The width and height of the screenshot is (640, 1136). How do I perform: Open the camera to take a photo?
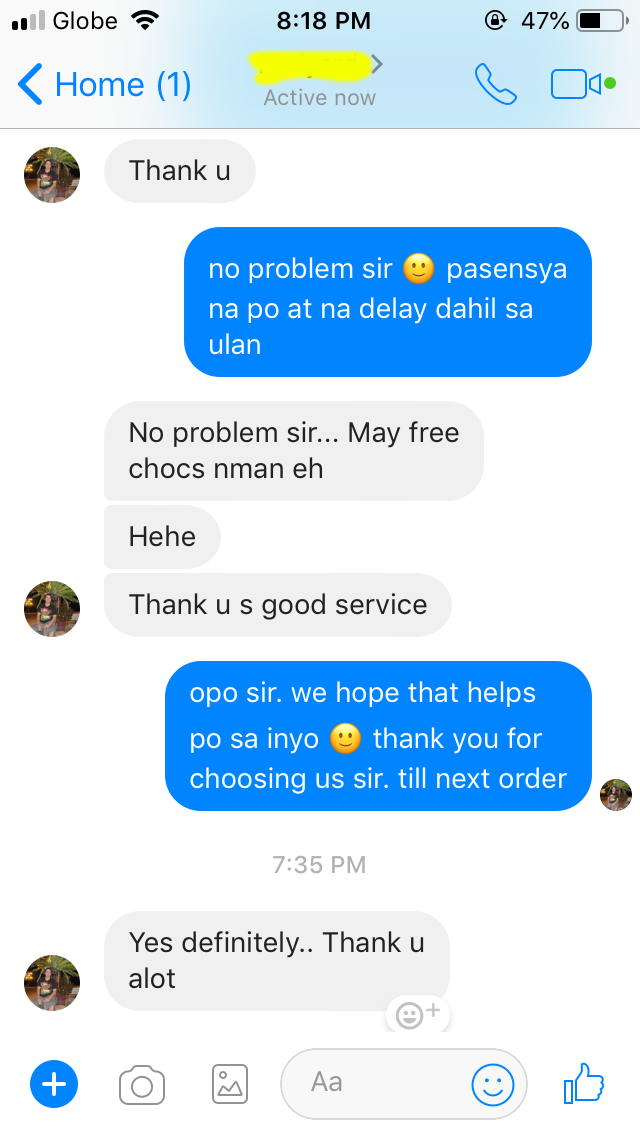tap(142, 1084)
